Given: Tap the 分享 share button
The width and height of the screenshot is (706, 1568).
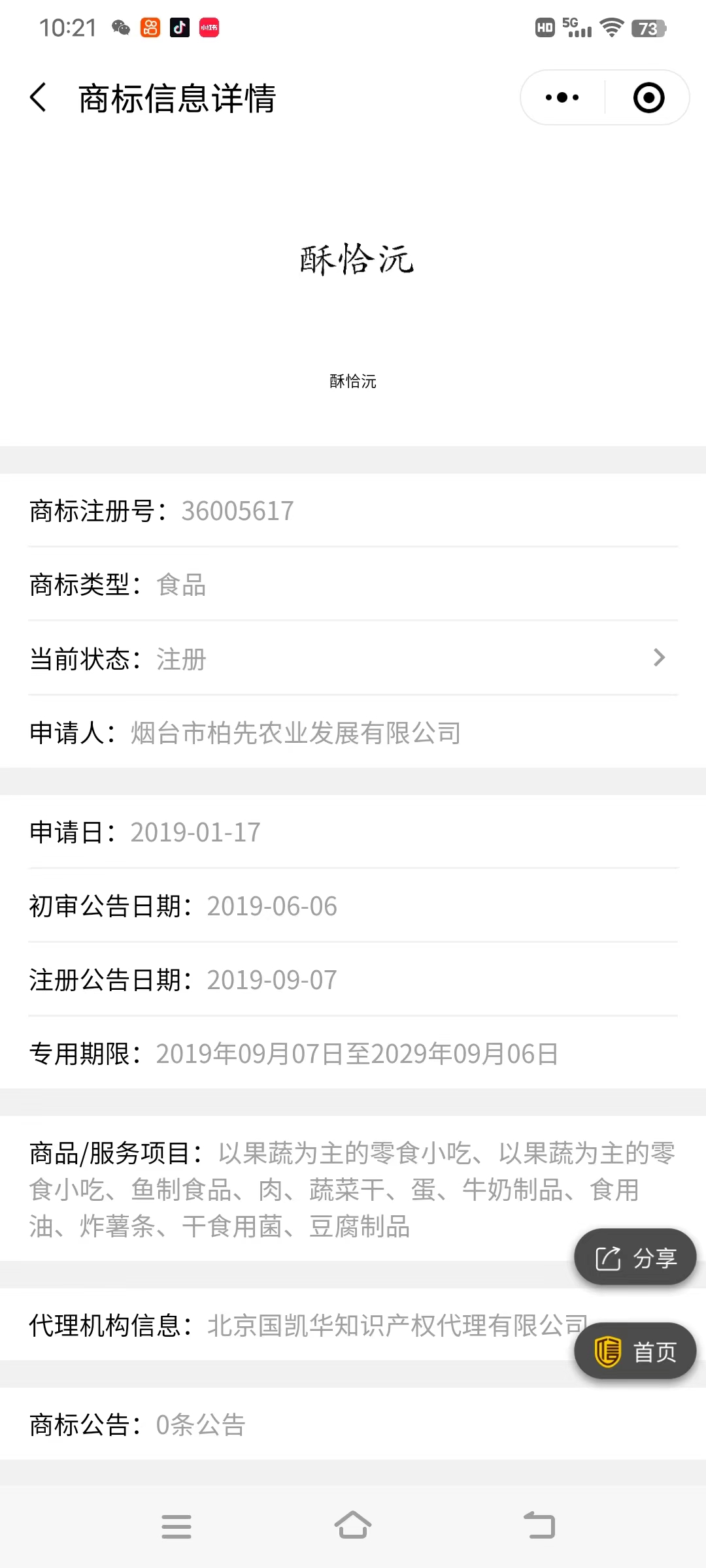Looking at the screenshot, I should [635, 1257].
